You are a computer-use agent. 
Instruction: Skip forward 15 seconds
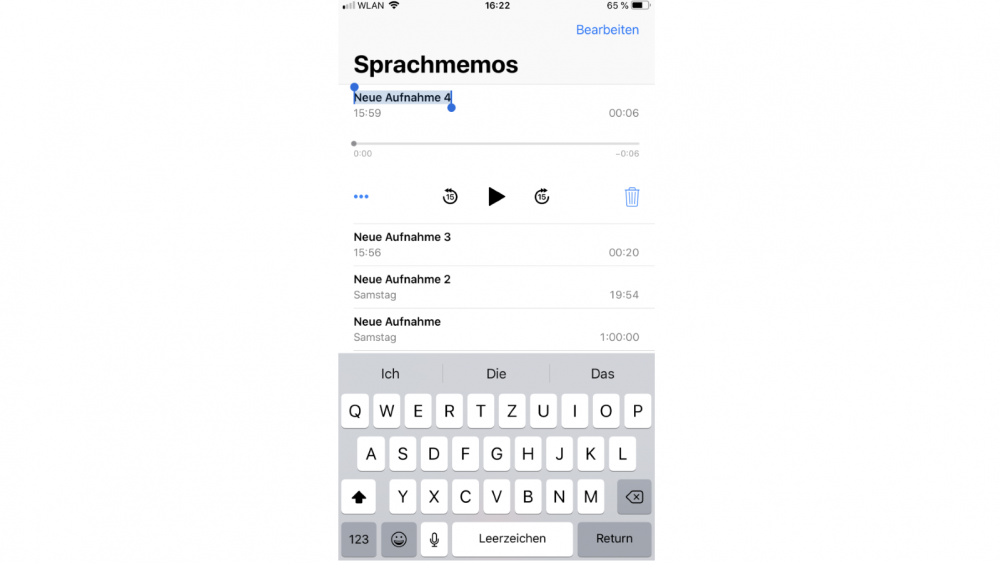(542, 197)
